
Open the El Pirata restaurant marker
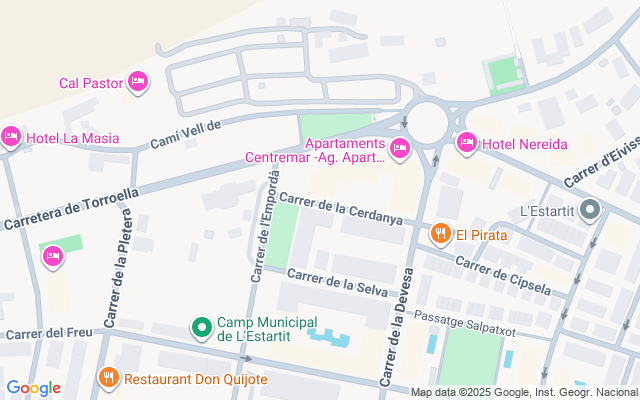[x=440, y=234]
